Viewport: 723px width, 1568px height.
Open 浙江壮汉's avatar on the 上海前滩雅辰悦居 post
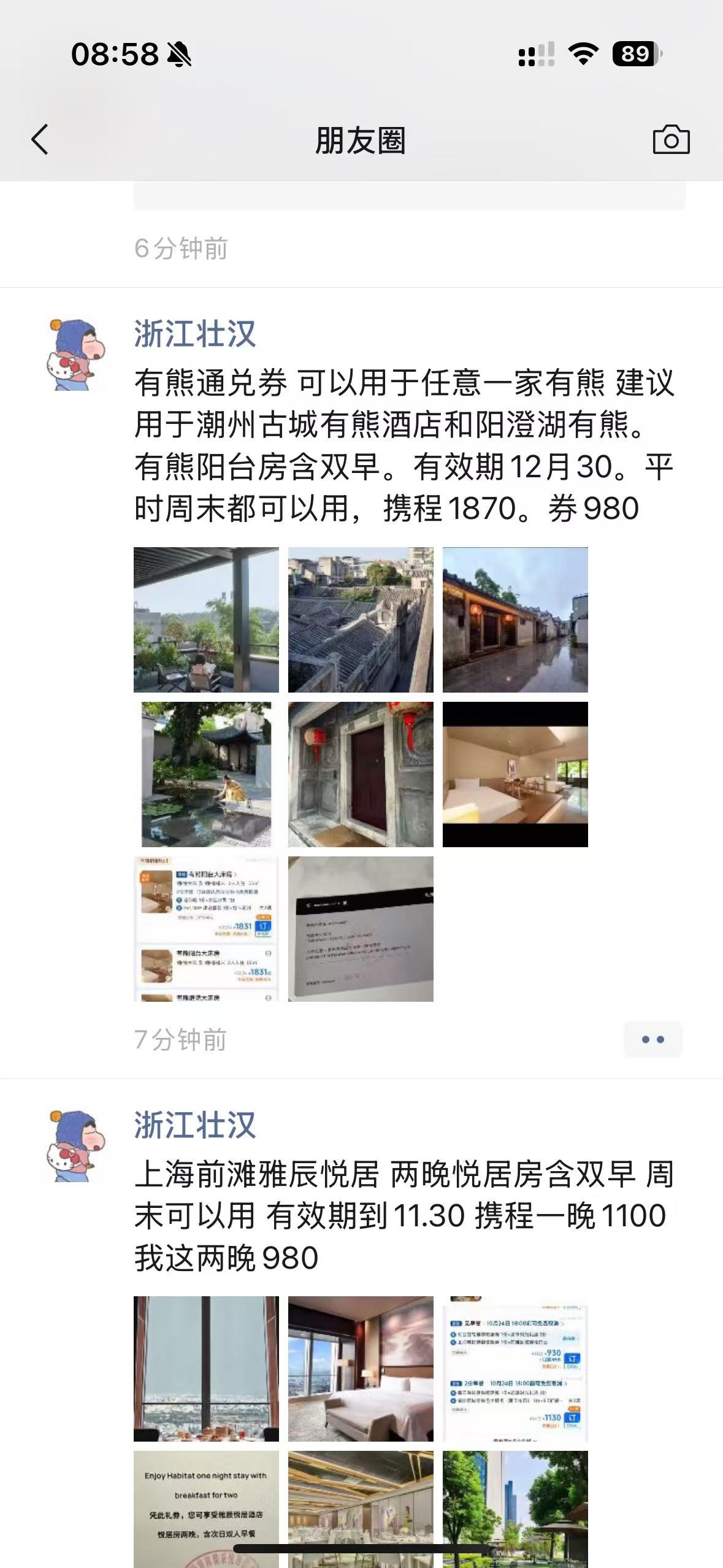76,1146
